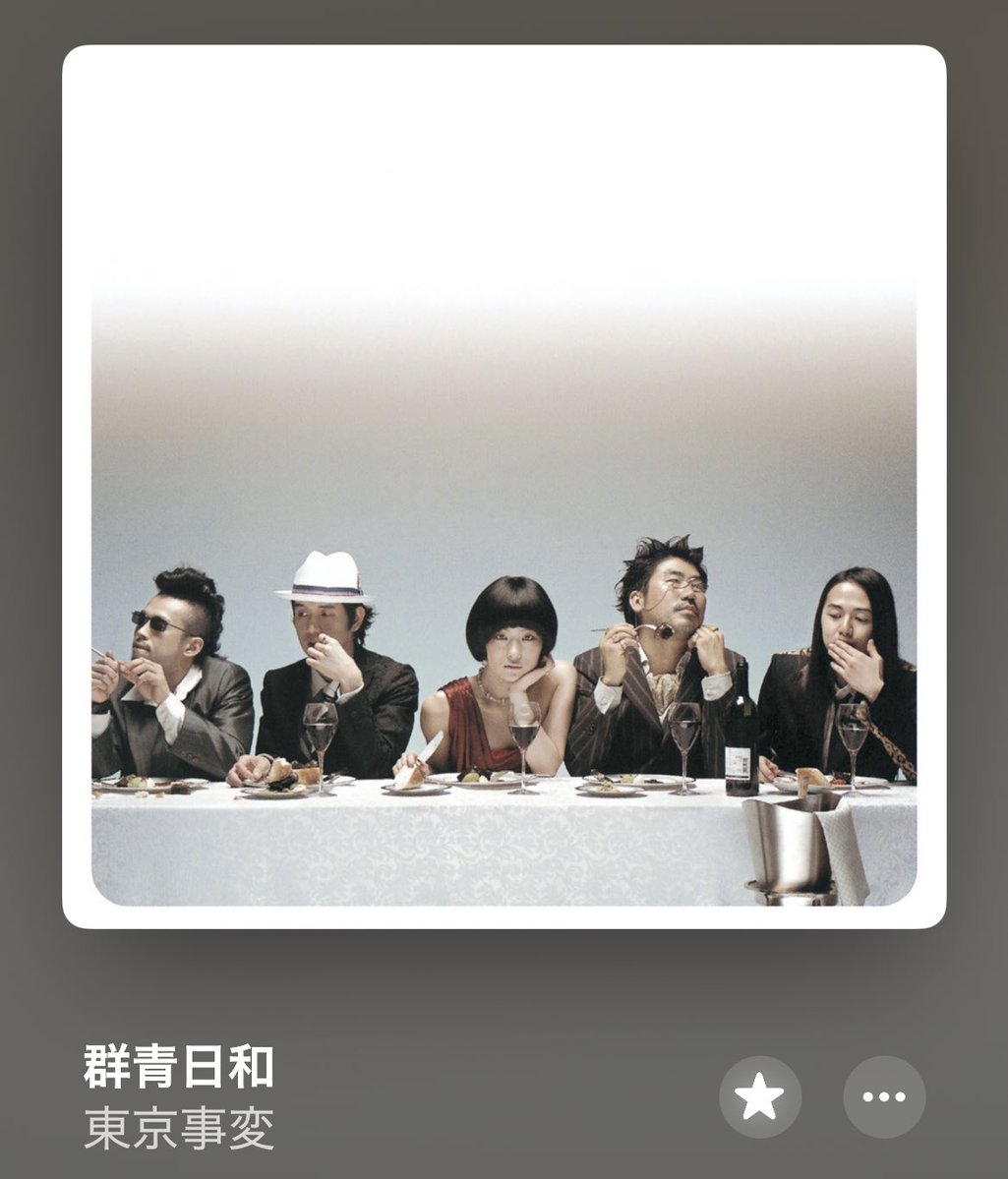This screenshot has height=1179, width=1008.
Task: Open the artist 東京事変
Action: [179, 1129]
